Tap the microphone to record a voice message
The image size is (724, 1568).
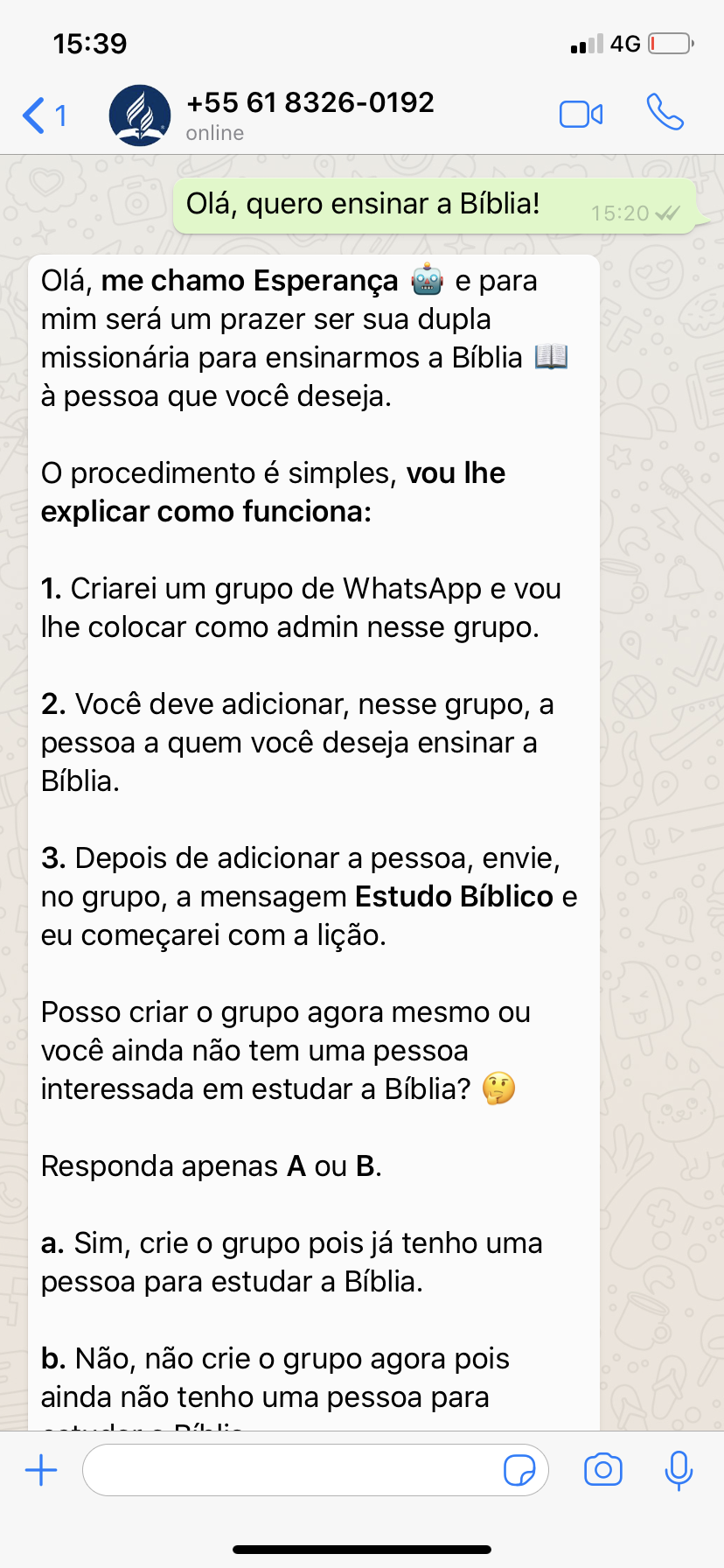coord(679,1470)
